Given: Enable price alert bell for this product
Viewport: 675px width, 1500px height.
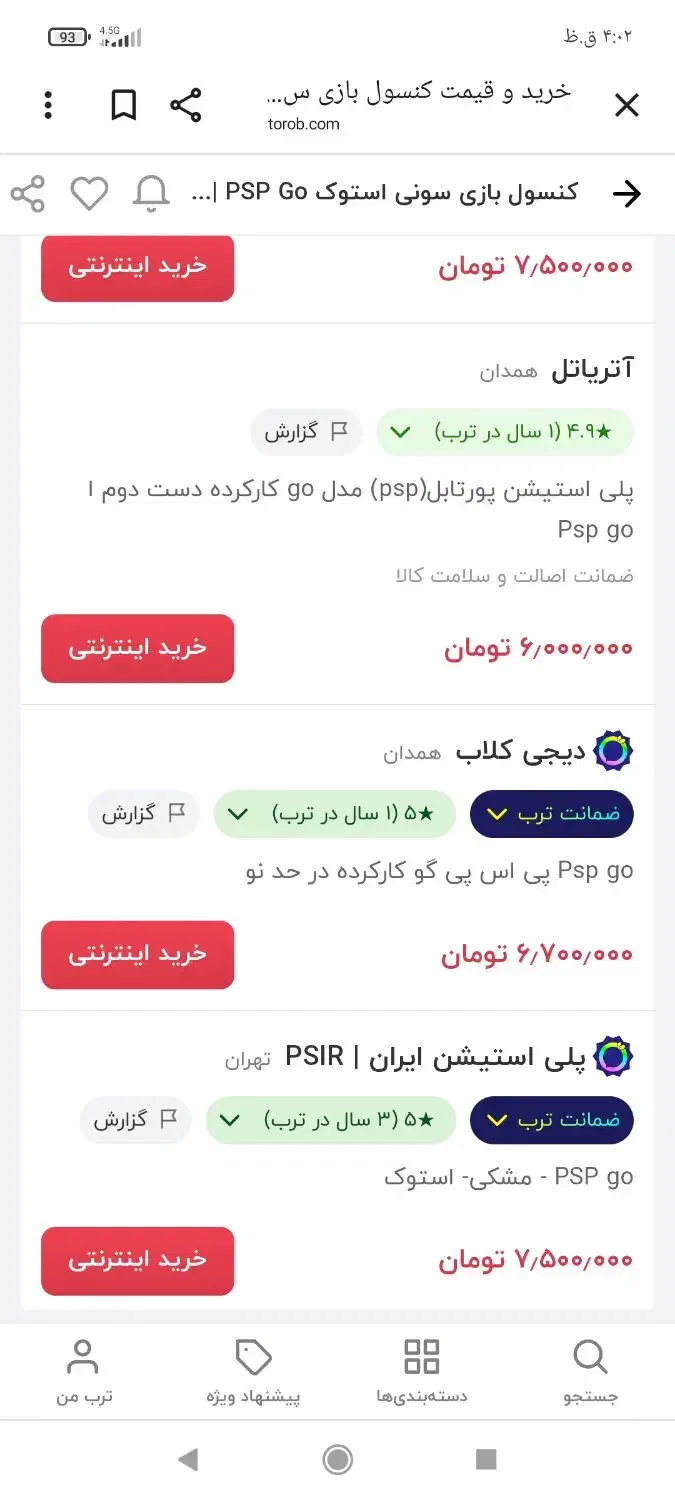Looking at the screenshot, I should click(151, 194).
